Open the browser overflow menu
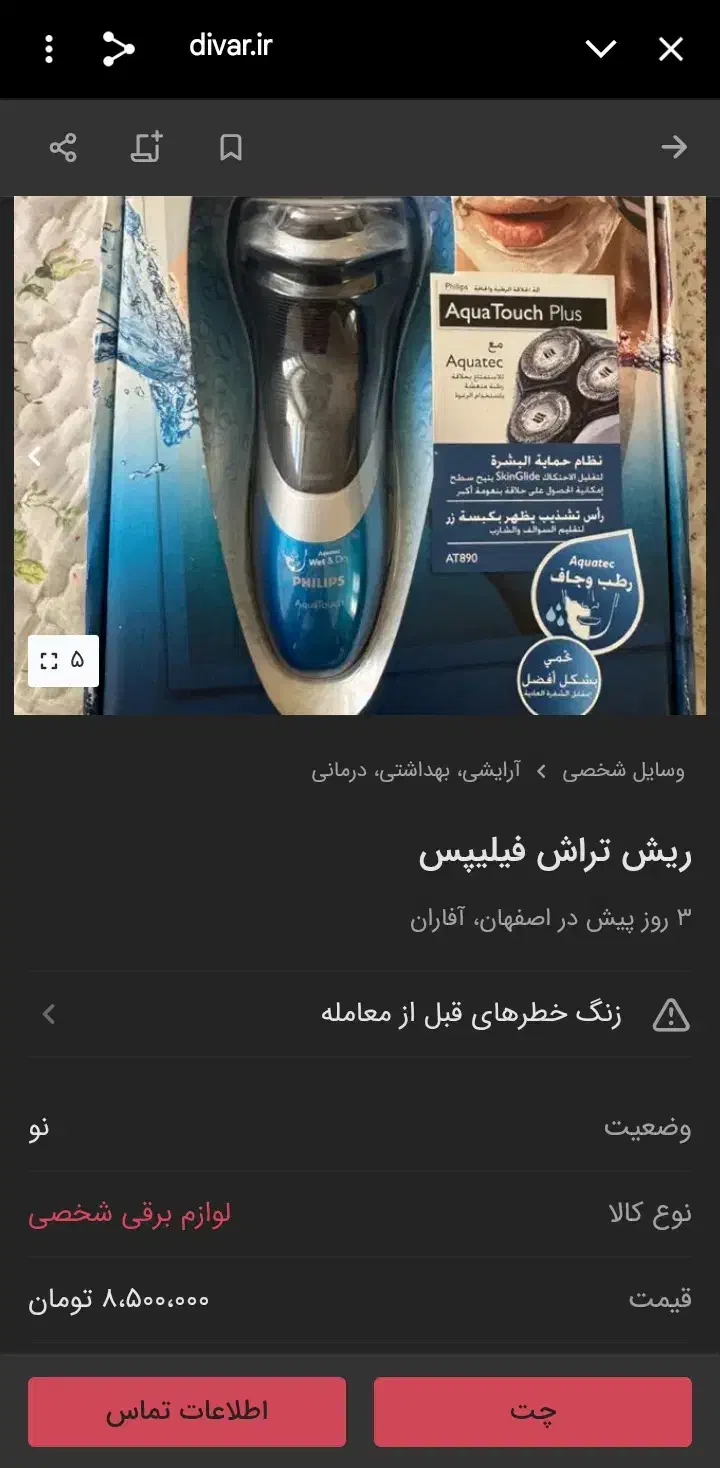The height and width of the screenshot is (1468, 720). pyautogui.click(x=49, y=48)
